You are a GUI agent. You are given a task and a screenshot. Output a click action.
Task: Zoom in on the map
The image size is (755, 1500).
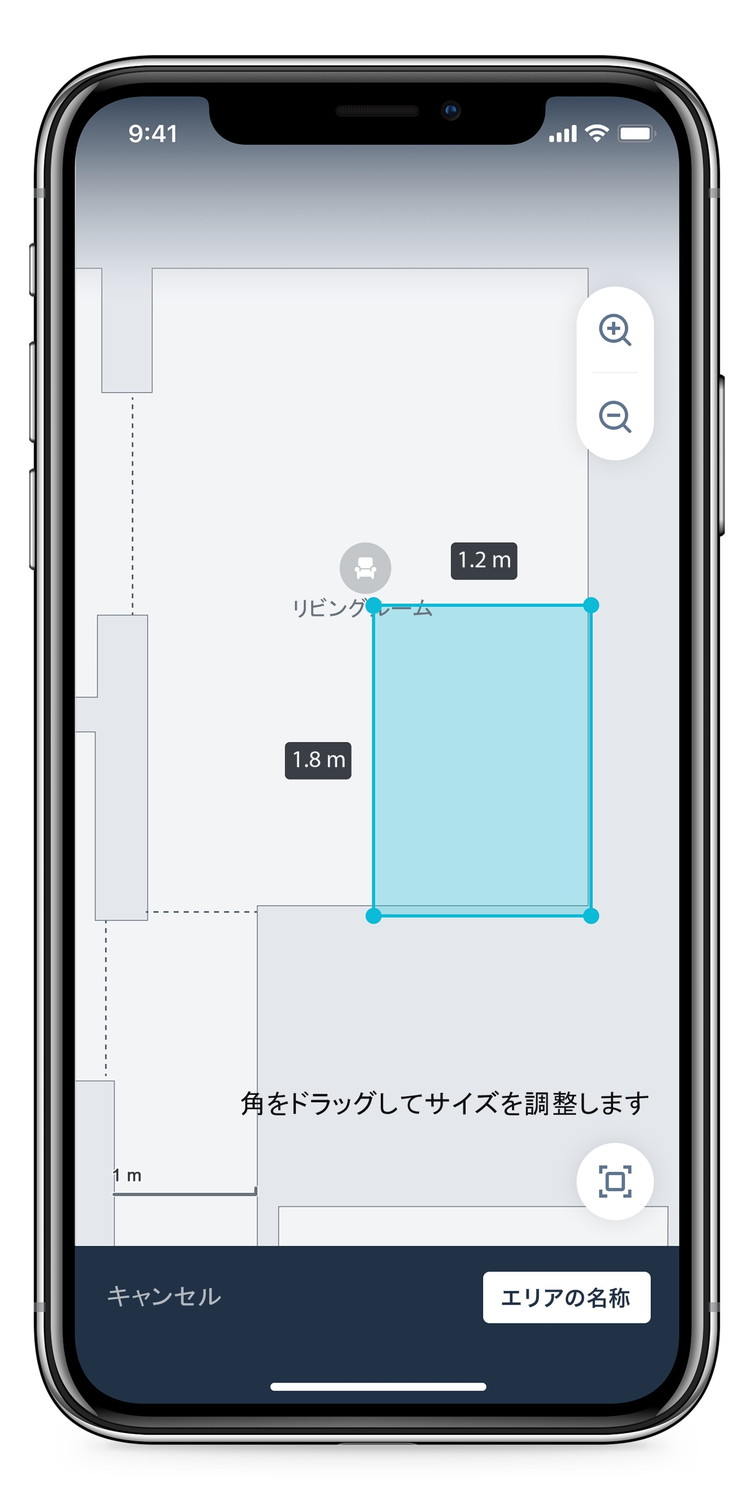pos(615,330)
